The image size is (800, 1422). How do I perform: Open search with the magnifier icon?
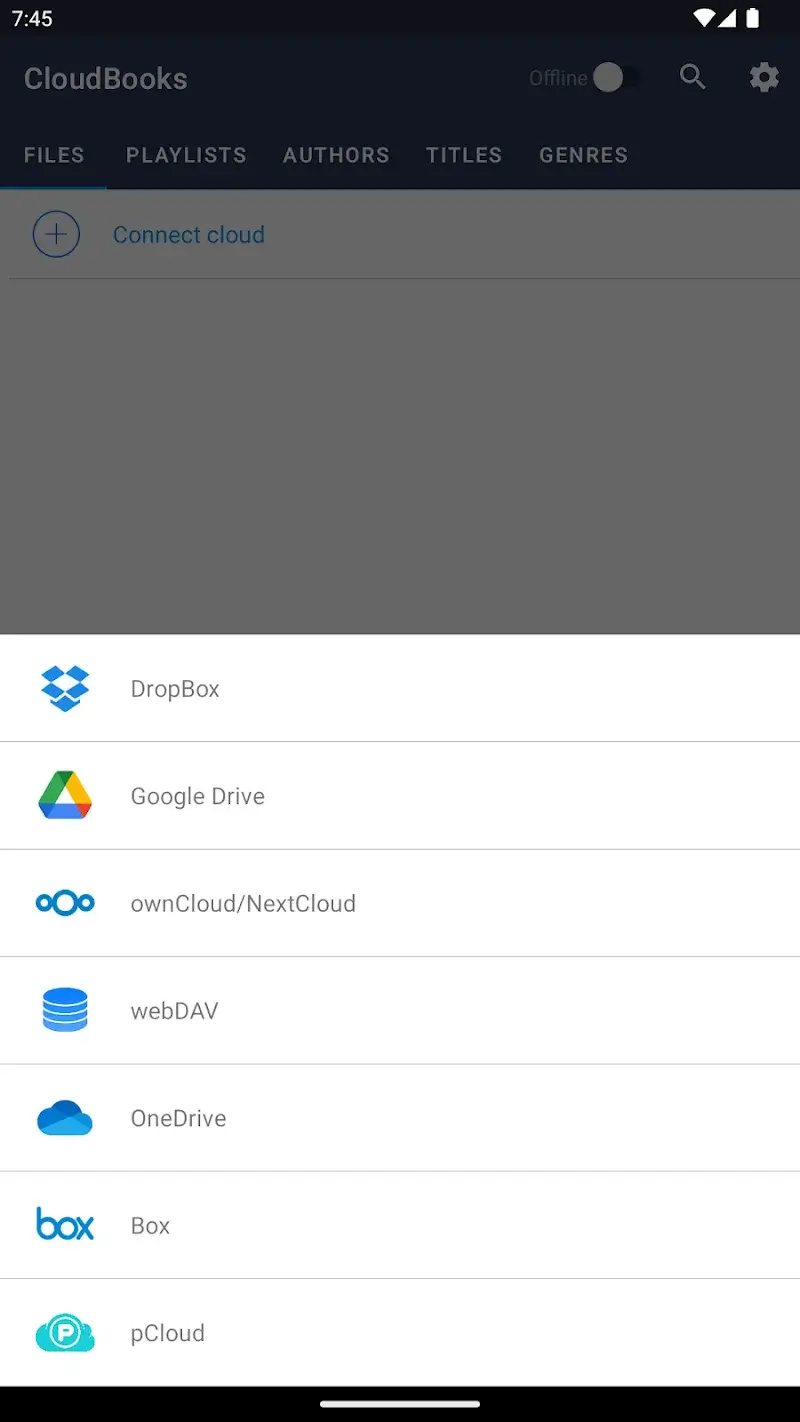pyautogui.click(x=692, y=77)
